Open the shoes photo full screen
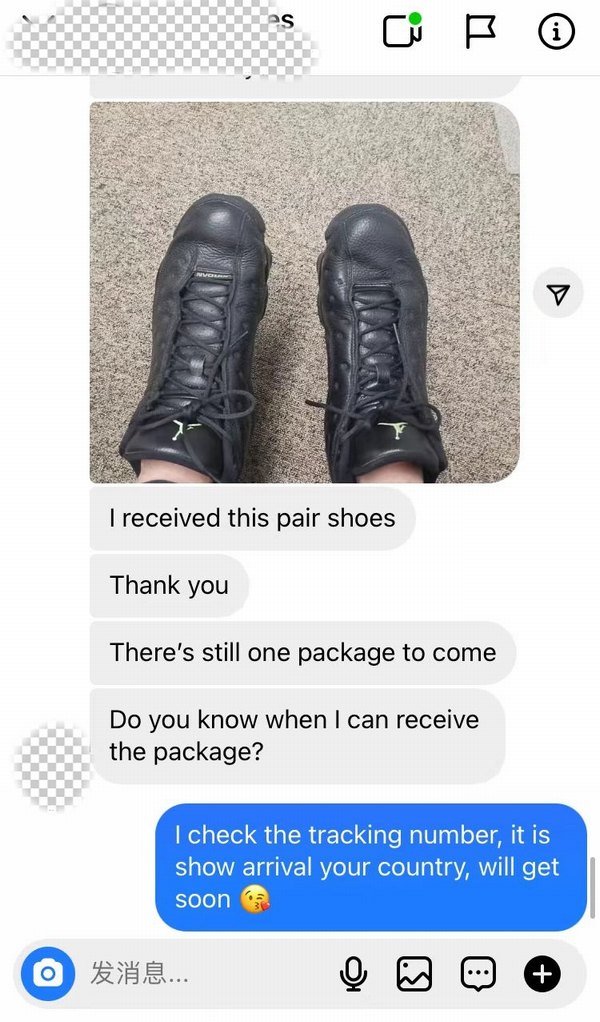 (304, 292)
